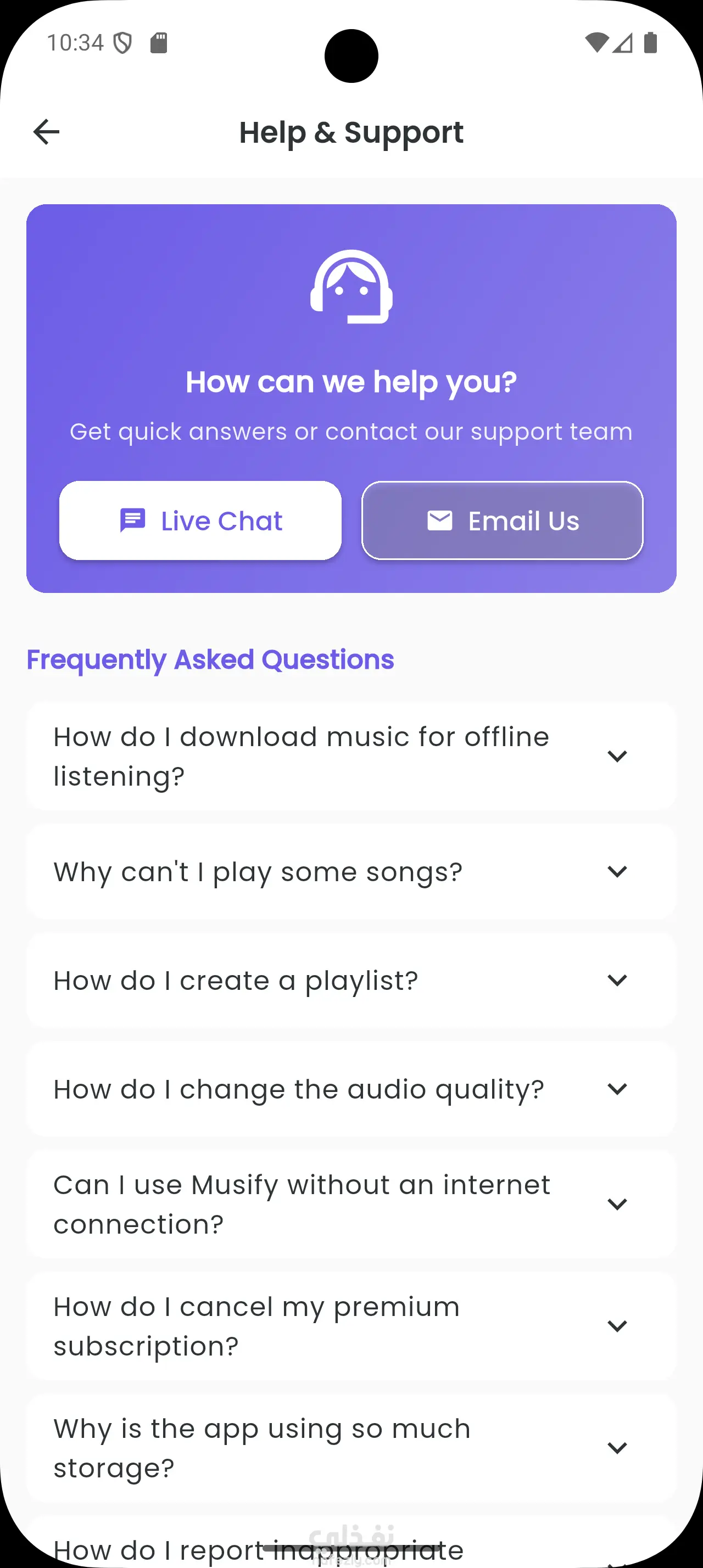Viewport: 703px width, 1568px height.
Task: Reveal why the app uses so much storage
Action: 351,1447
